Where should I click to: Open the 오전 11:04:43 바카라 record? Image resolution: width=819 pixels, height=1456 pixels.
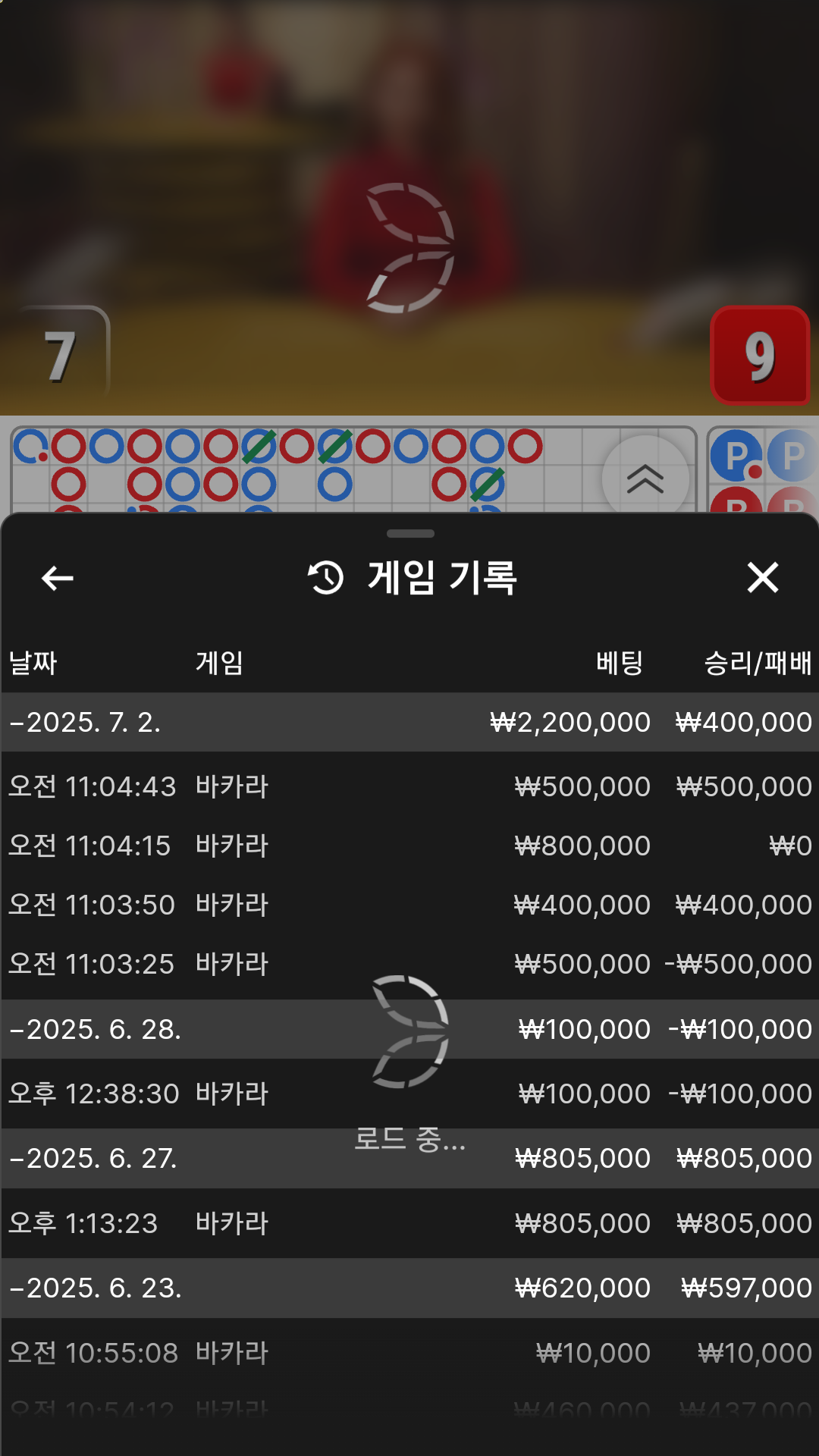409,786
